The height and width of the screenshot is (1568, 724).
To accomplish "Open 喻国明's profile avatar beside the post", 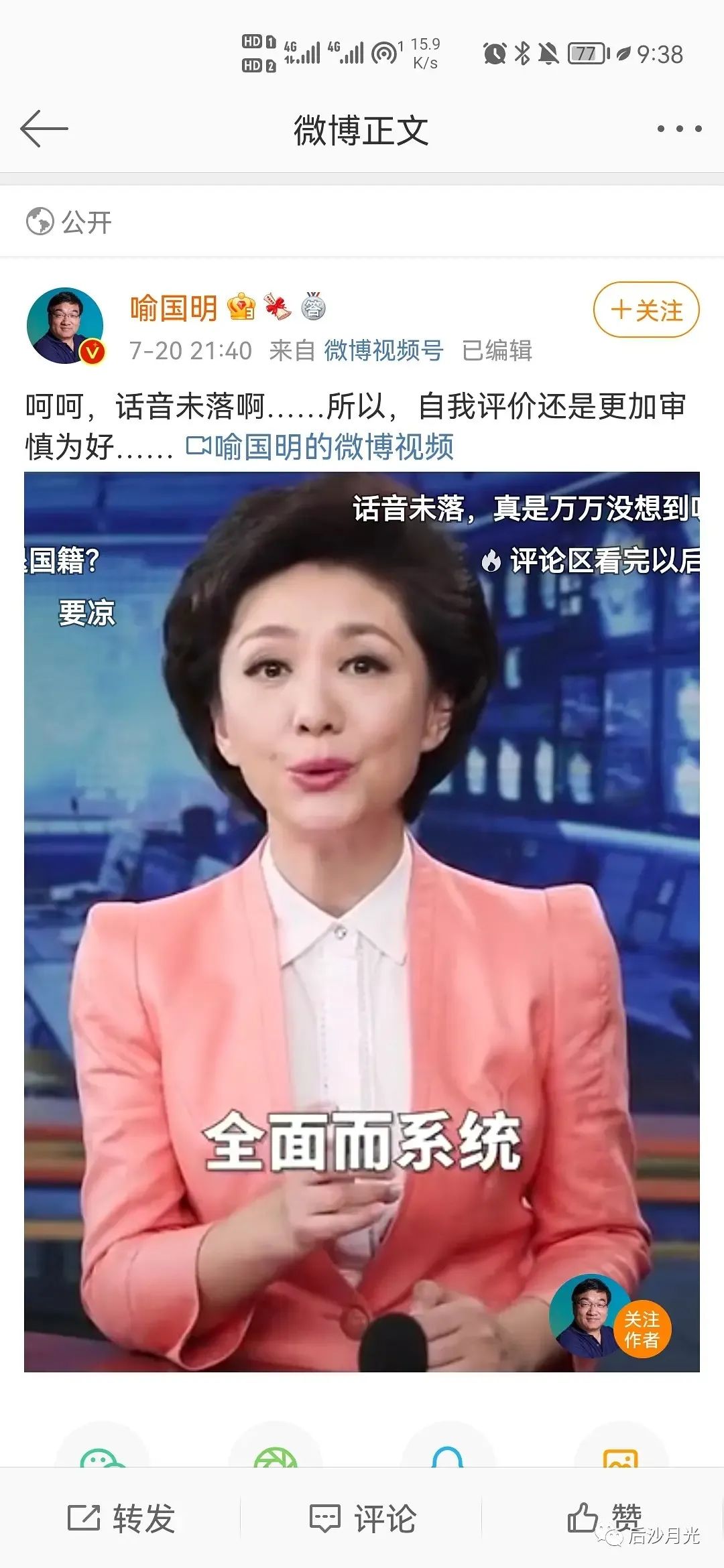I will point(66,326).
